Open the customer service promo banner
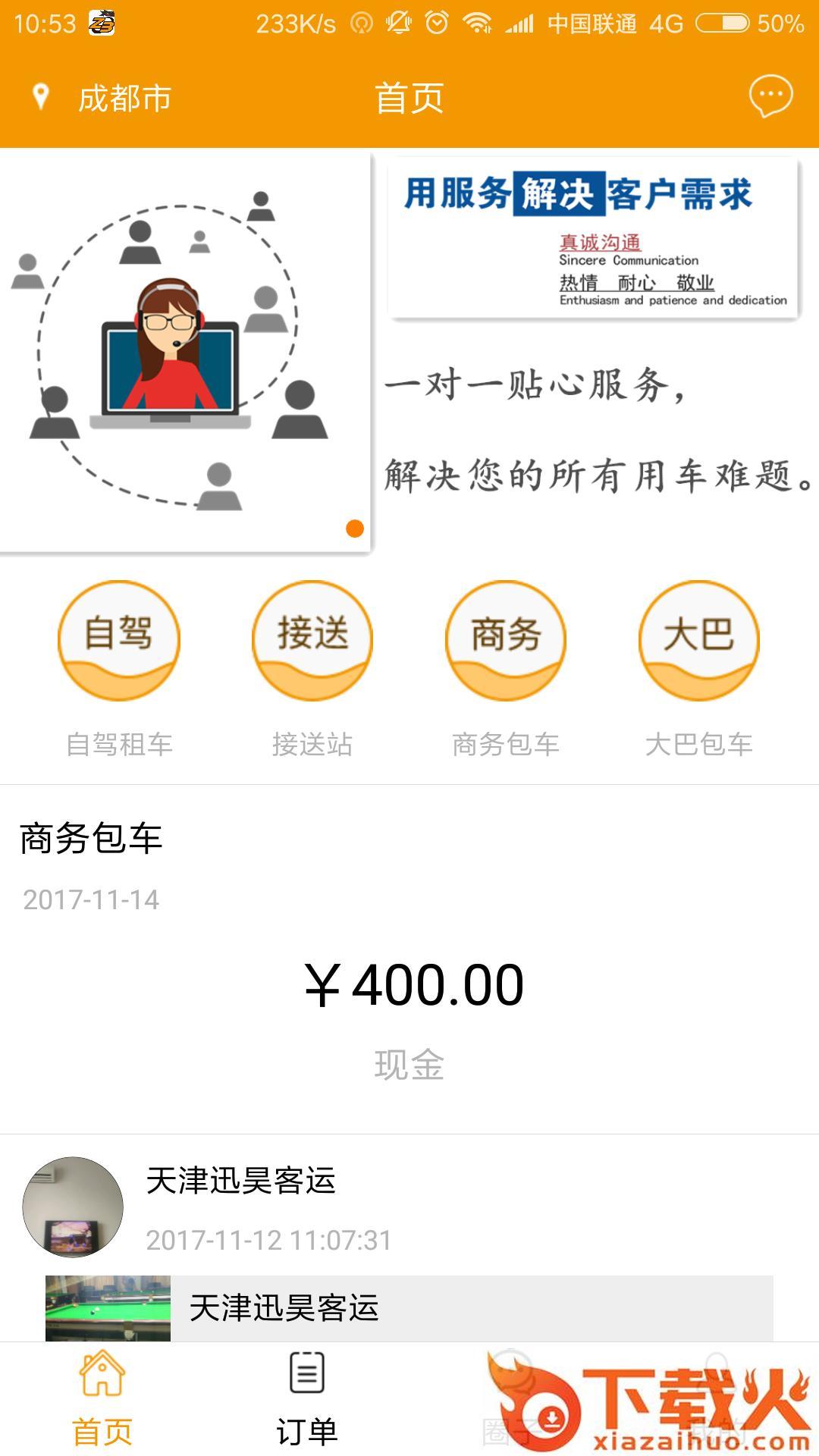 pyautogui.click(x=409, y=350)
